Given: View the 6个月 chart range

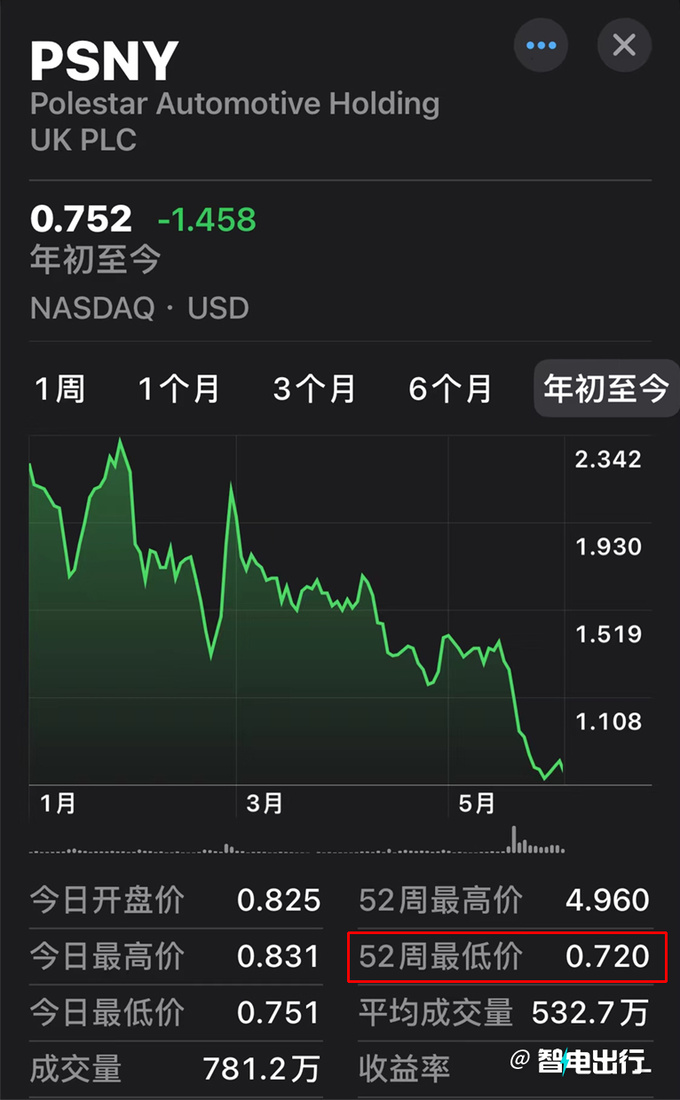Looking at the screenshot, I should click(451, 388).
